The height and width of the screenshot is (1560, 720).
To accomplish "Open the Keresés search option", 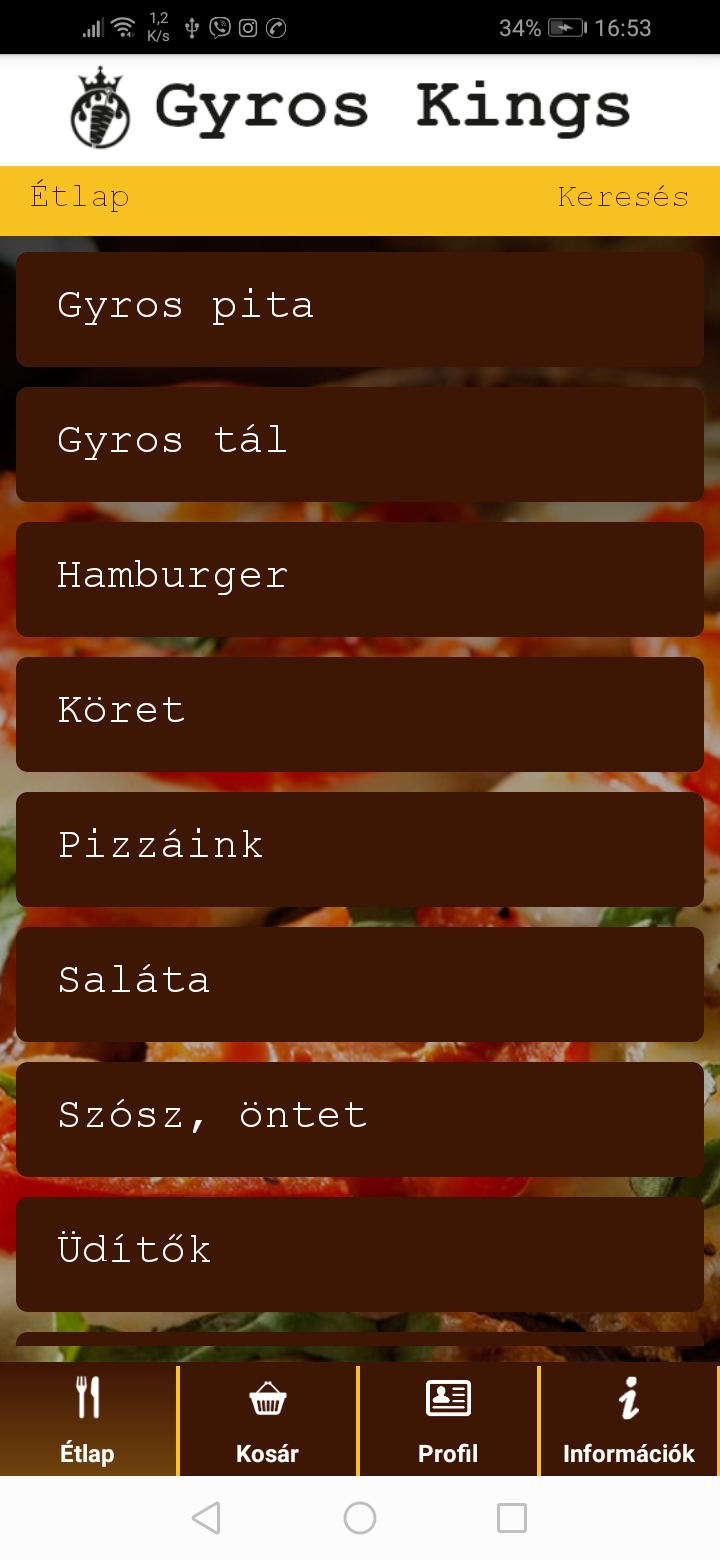I will click(x=623, y=197).
